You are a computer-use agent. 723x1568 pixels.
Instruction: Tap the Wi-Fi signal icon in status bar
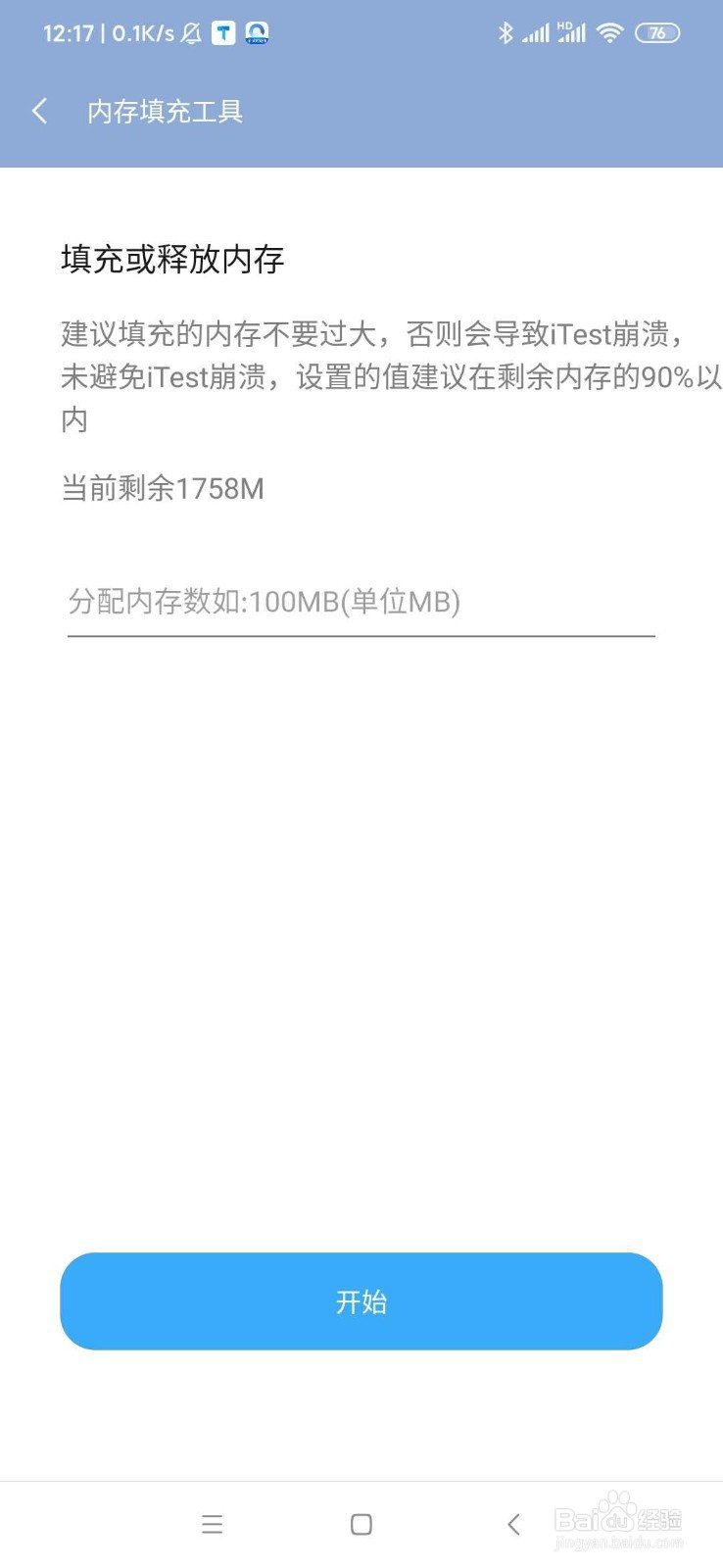pyautogui.click(x=608, y=32)
